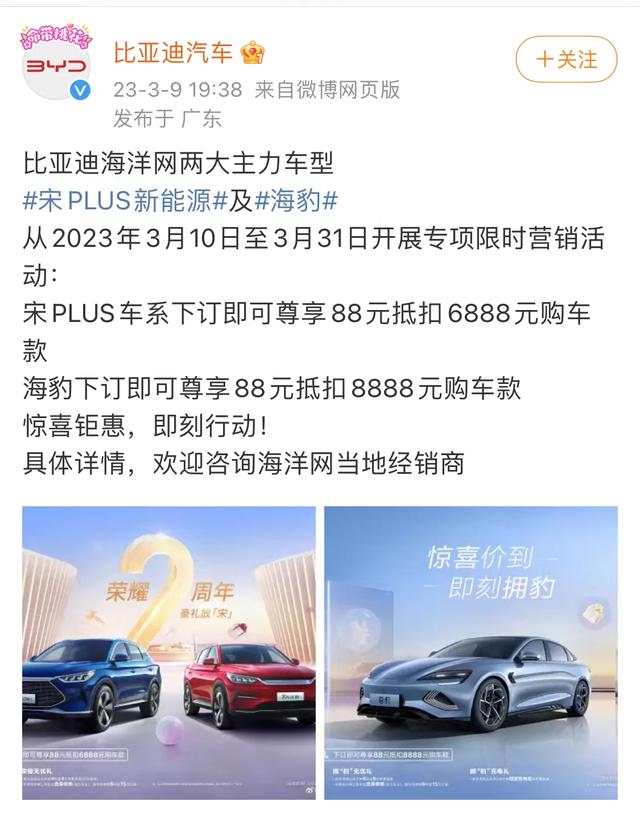This screenshot has height=818, width=640.
Task: Open hashtag #海豹#
Action: point(296,200)
